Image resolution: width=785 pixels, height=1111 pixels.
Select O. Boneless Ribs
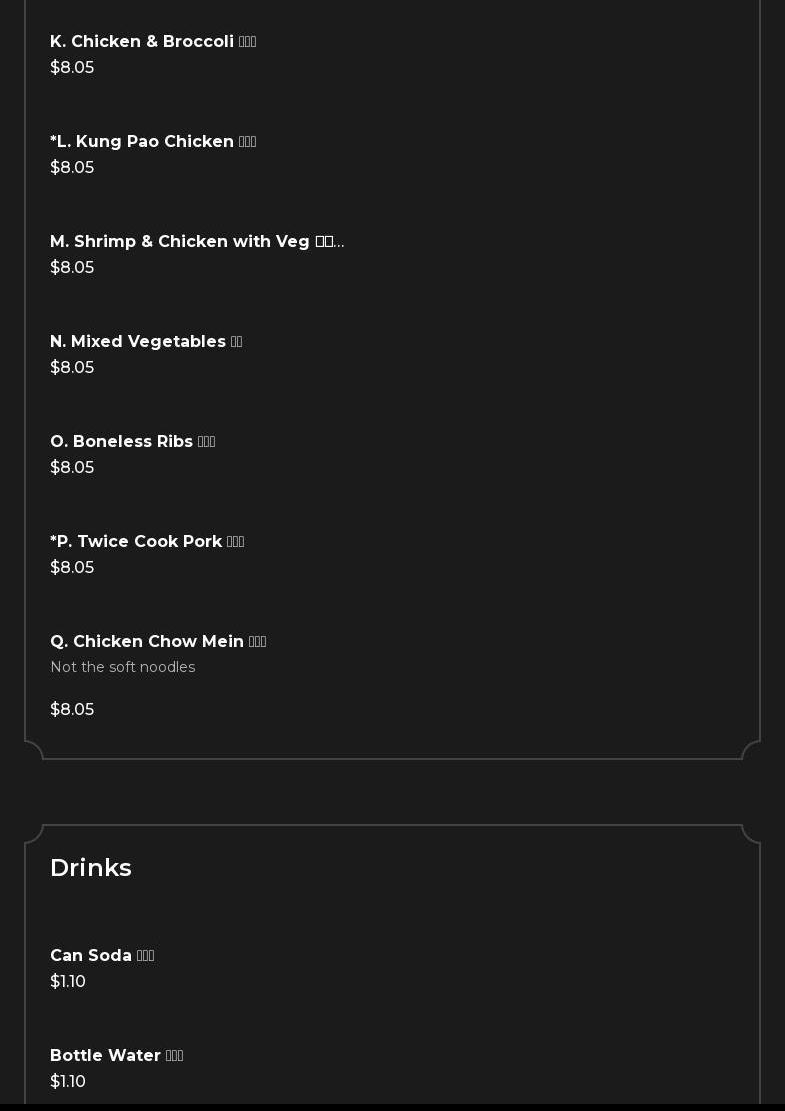coord(132,442)
